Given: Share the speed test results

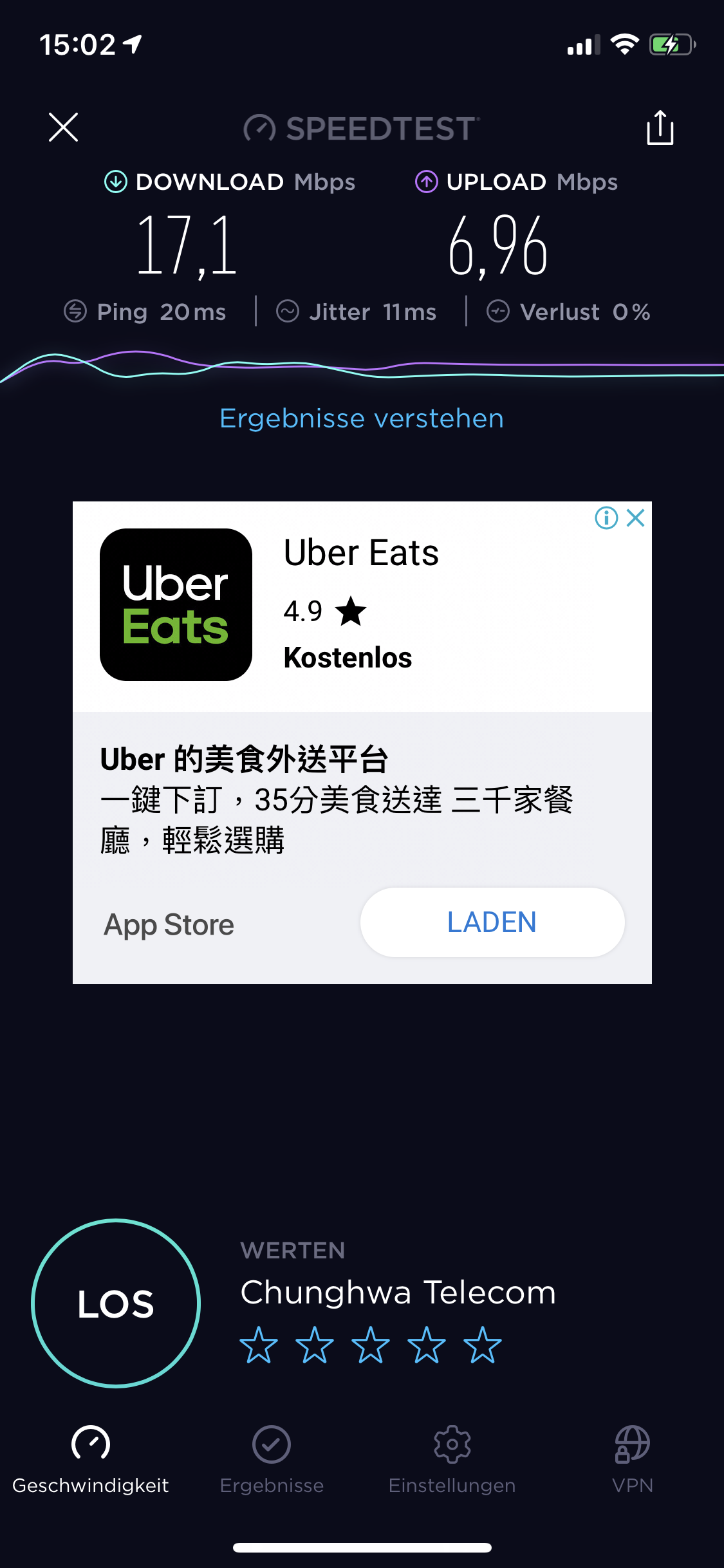Looking at the screenshot, I should 660,127.
